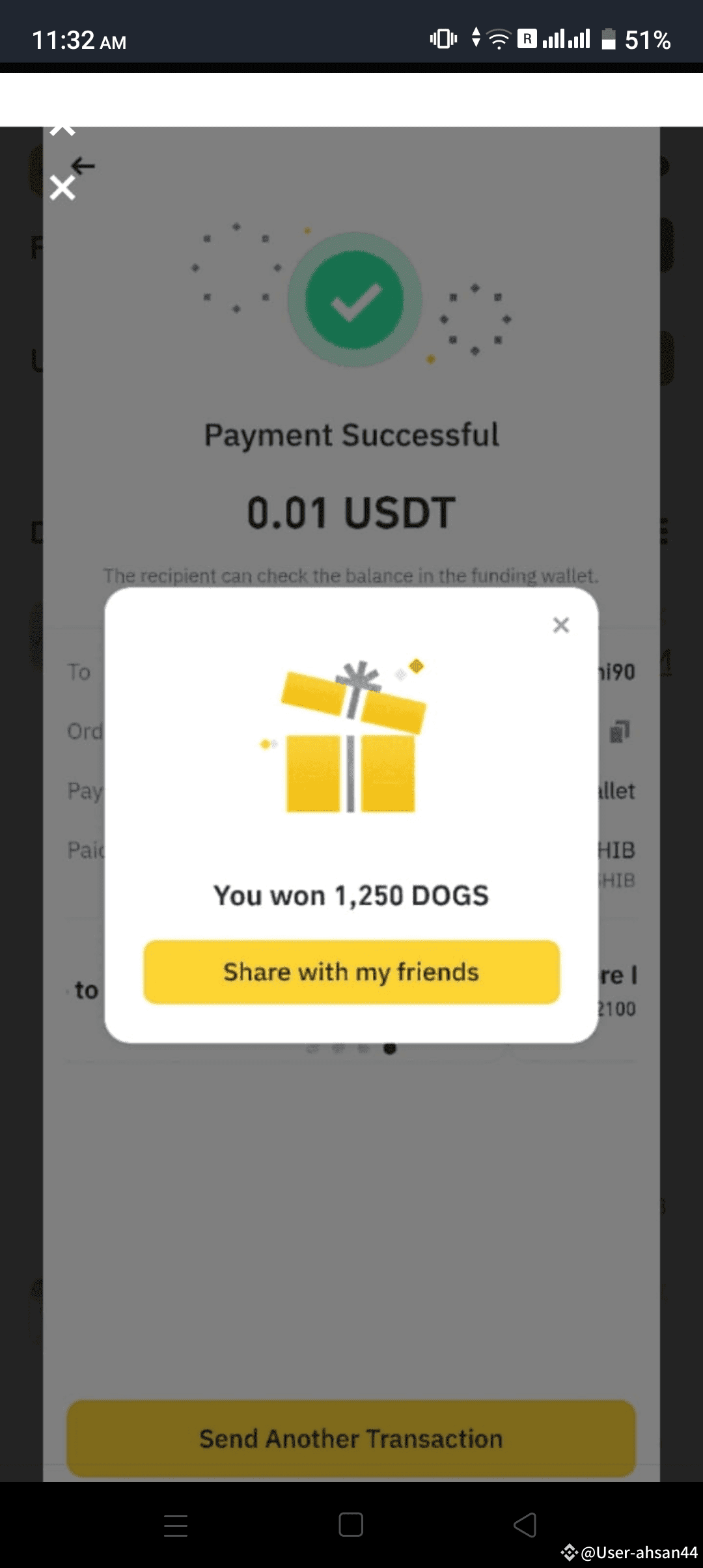Screen dimensions: 703x1568
Task: Tap the 'You won 1,250 DOGS' text
Action: [x=351, y=895]
